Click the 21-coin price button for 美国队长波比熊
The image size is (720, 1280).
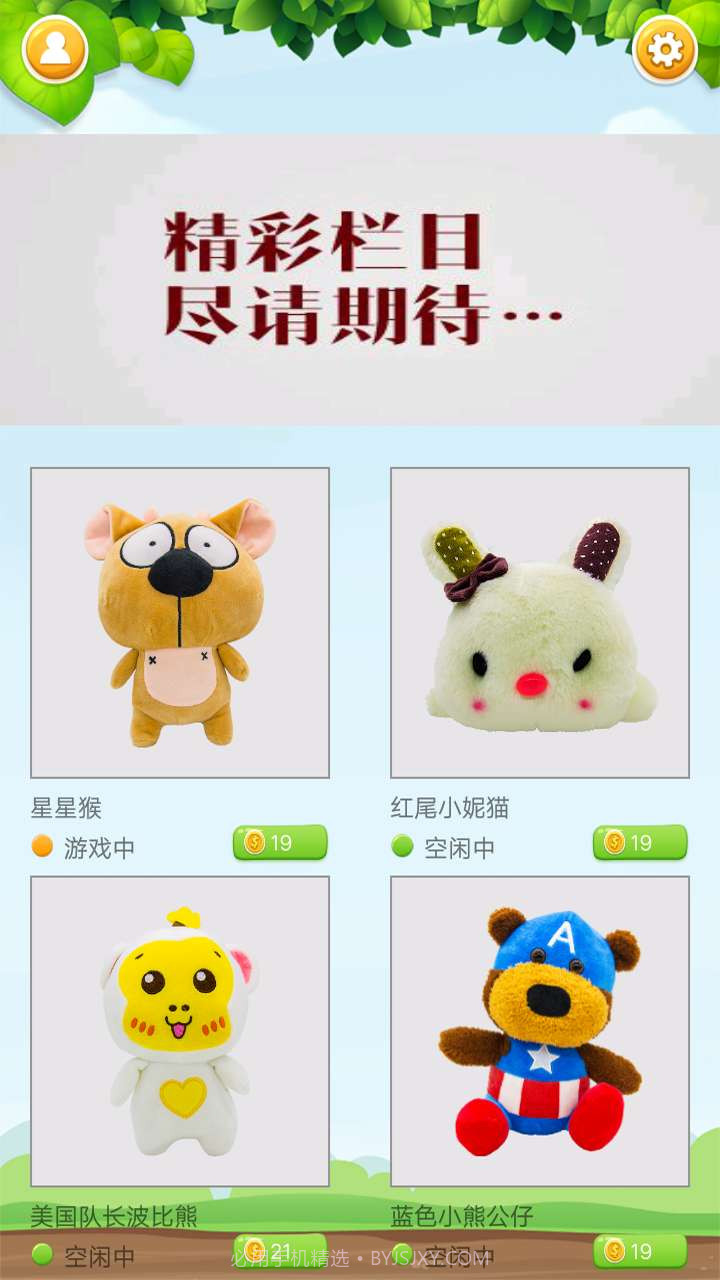280,1250
